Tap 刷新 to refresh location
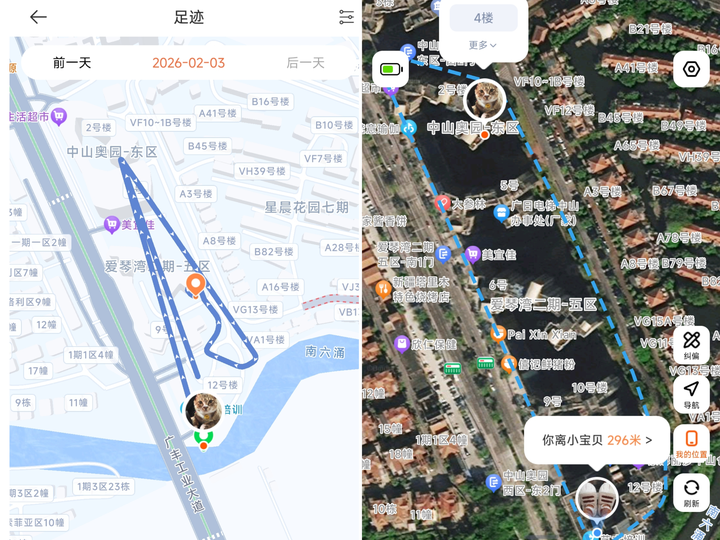This screenshot has width=720, height=540. tap(691, 492)
